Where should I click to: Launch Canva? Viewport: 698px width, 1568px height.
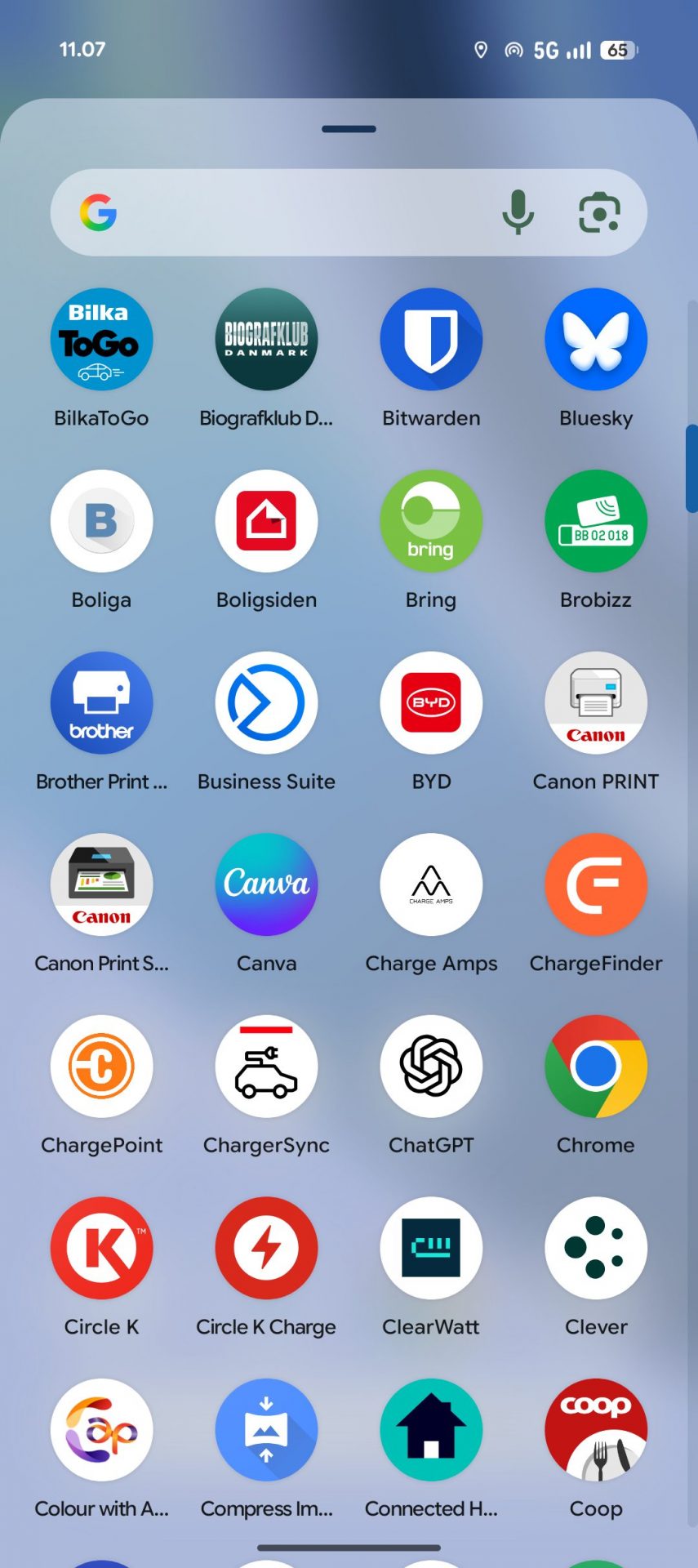tap(266, 884)
